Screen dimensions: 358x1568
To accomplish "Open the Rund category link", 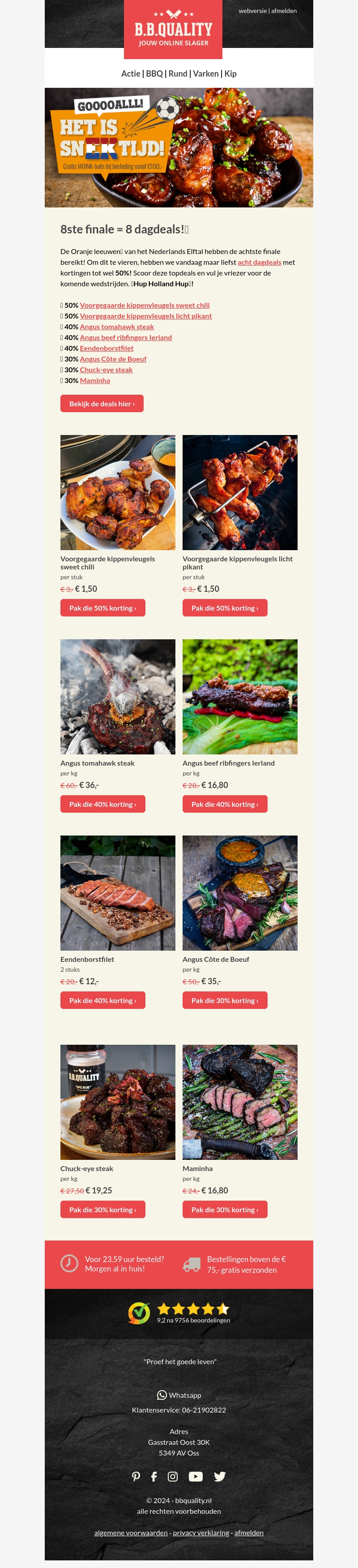I will [x=178, y=73].
